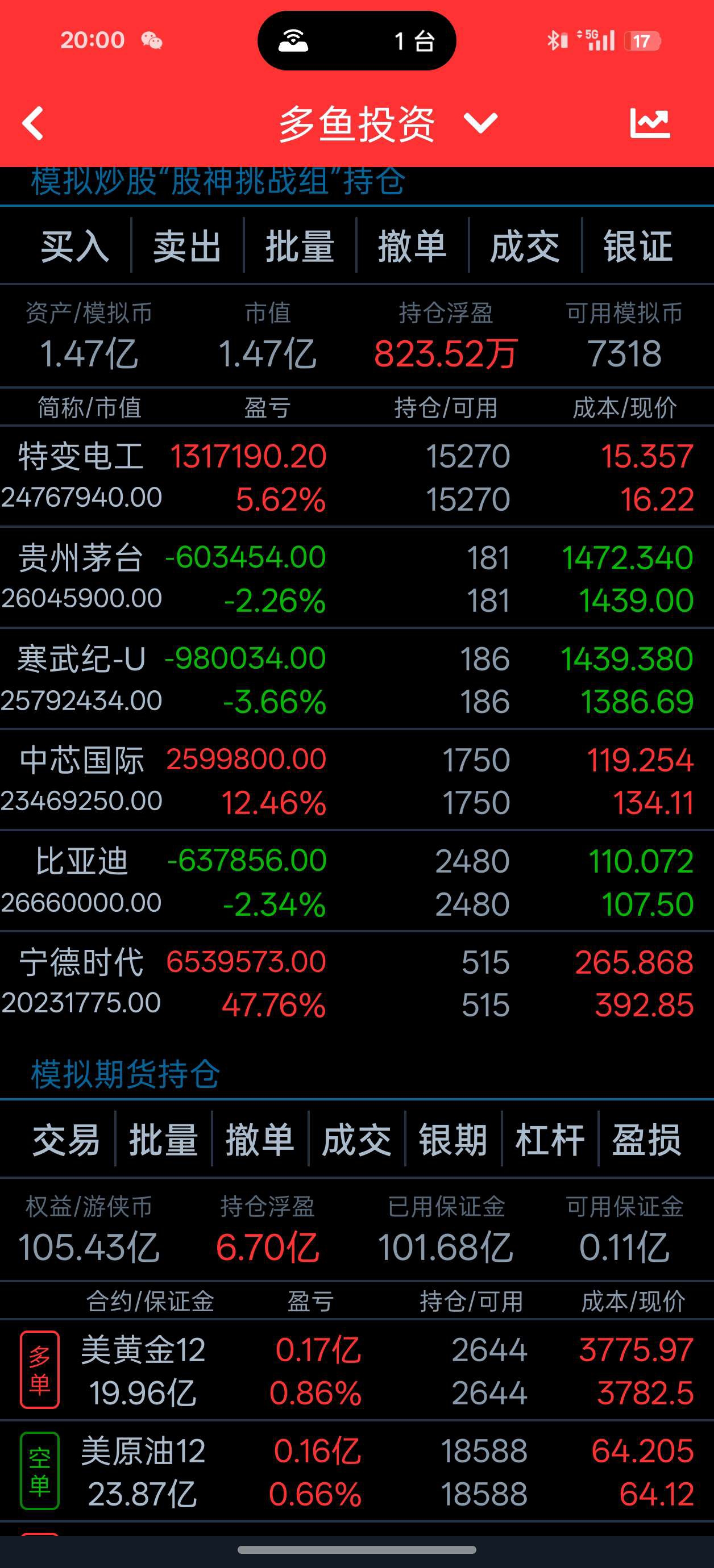View 成交 under stock holdings

[x=525, y=247]
